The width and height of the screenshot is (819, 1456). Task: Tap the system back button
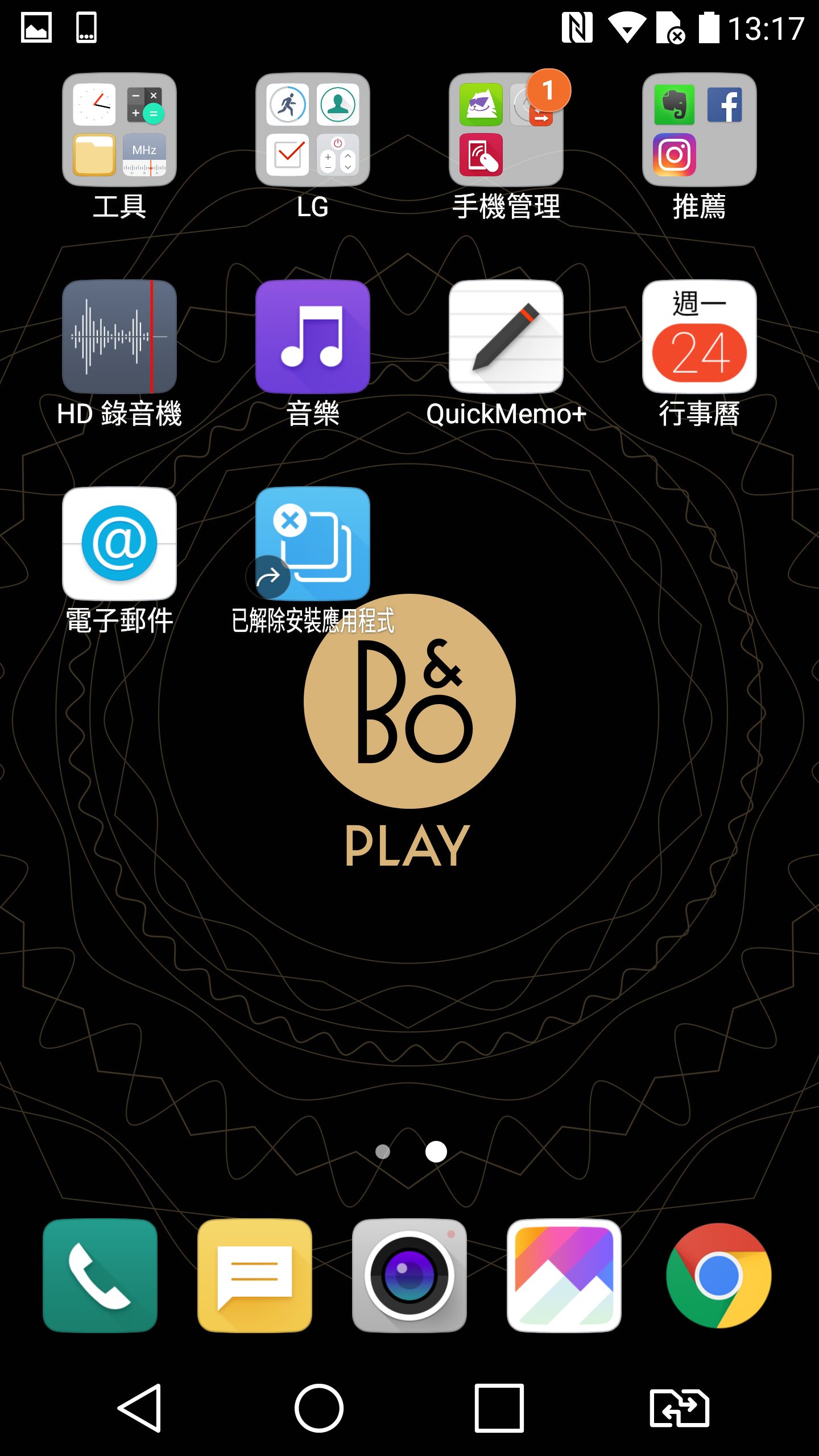point(140,1408)
